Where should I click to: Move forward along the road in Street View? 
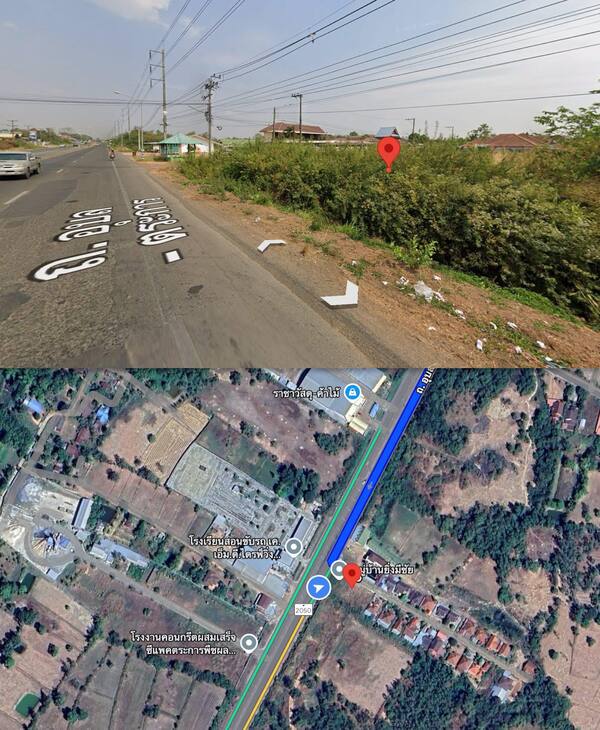coord(271,245)
